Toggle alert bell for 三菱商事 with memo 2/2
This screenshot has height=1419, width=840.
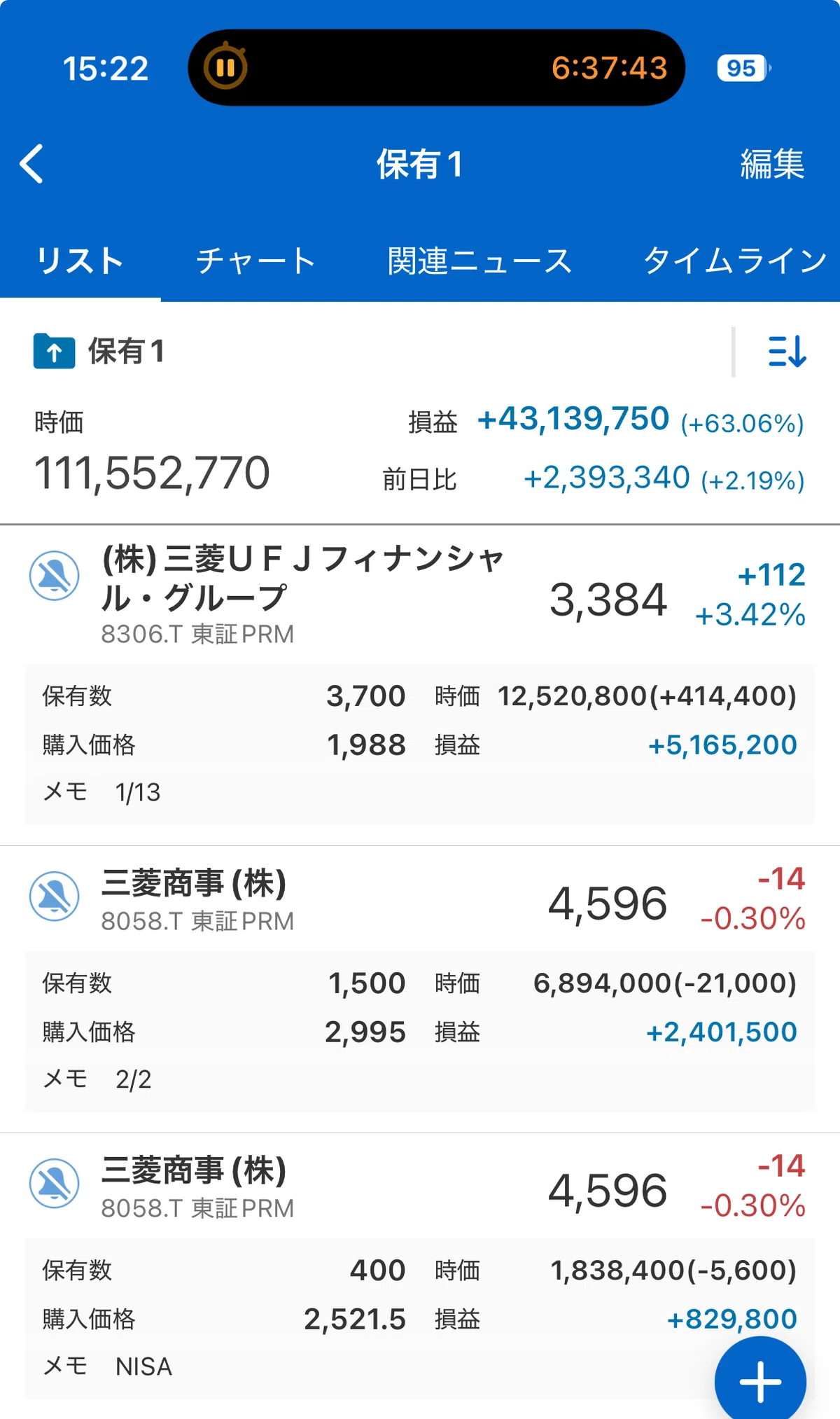54,897
